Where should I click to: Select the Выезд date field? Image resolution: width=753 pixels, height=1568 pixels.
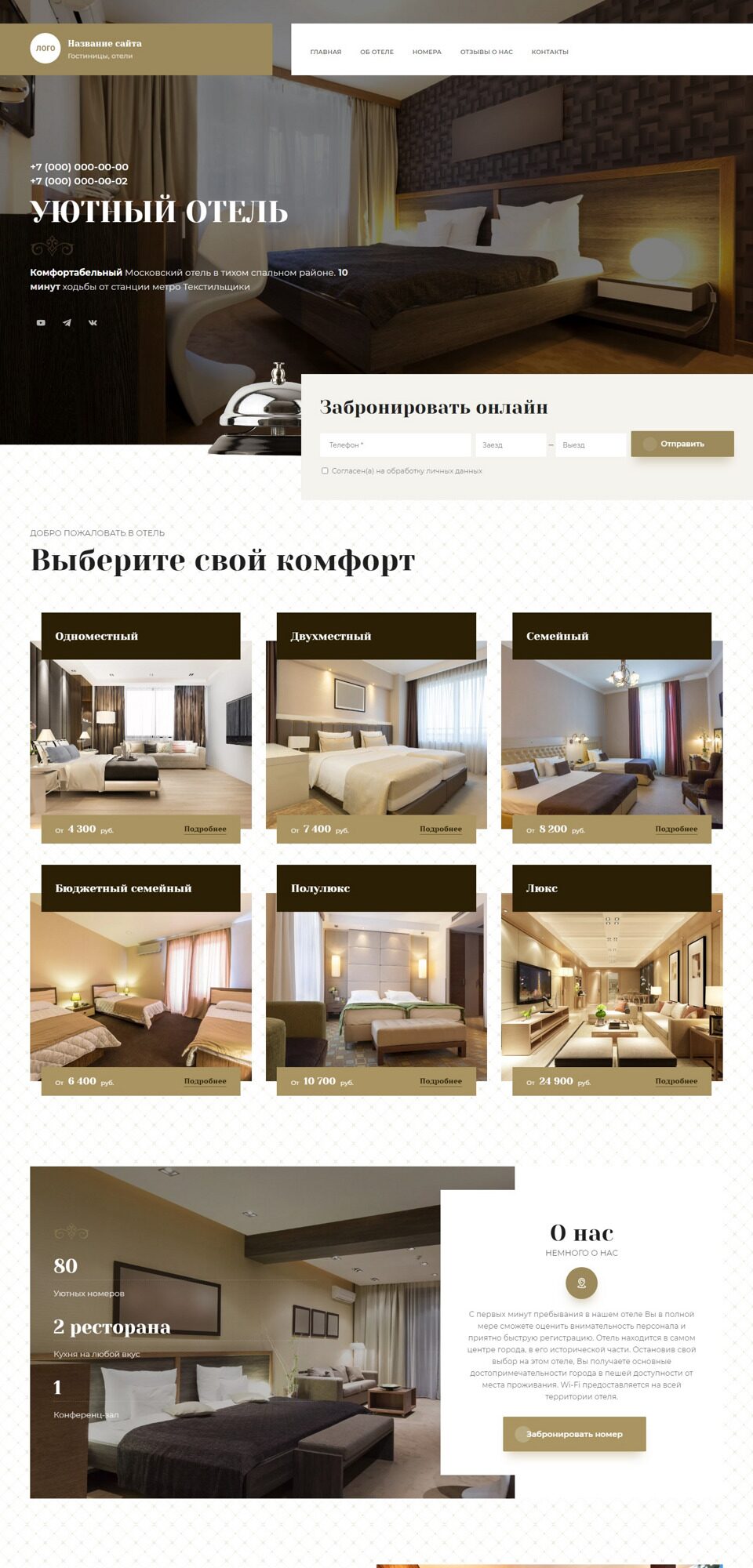[591, 445]
